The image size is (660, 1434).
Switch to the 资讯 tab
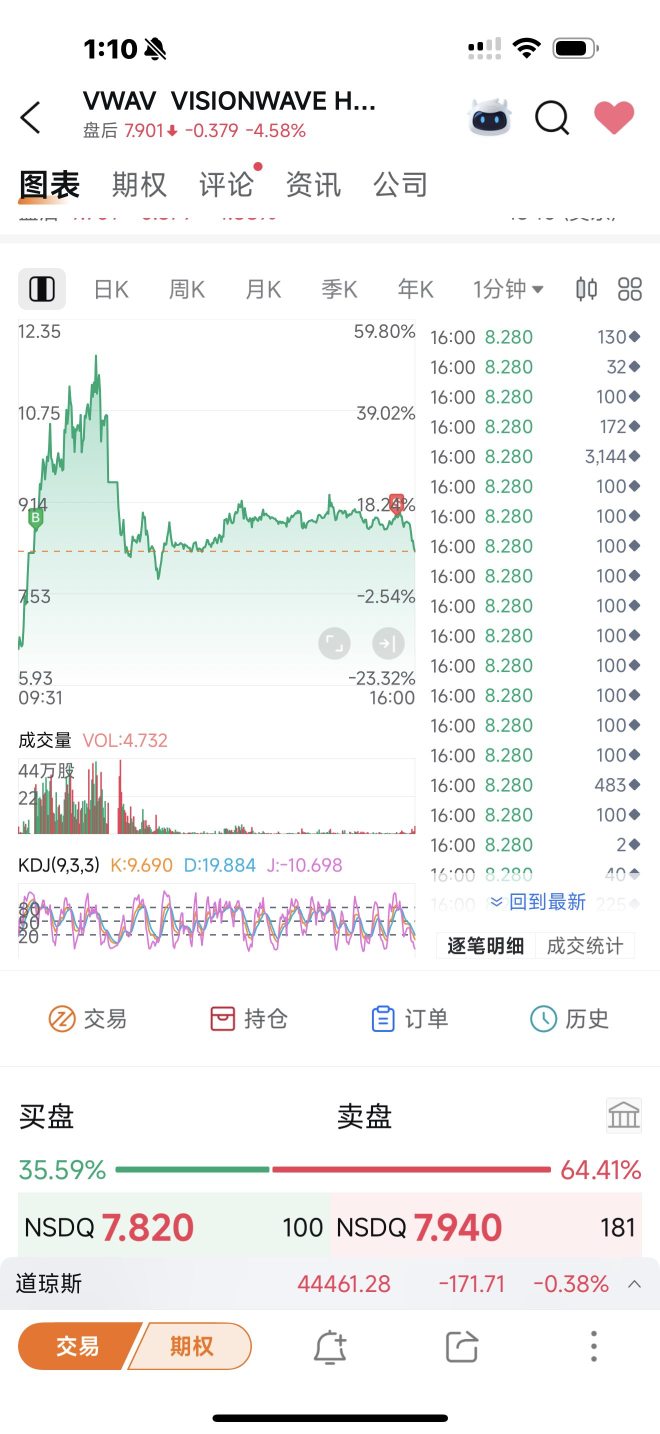[x=313, y=185]
